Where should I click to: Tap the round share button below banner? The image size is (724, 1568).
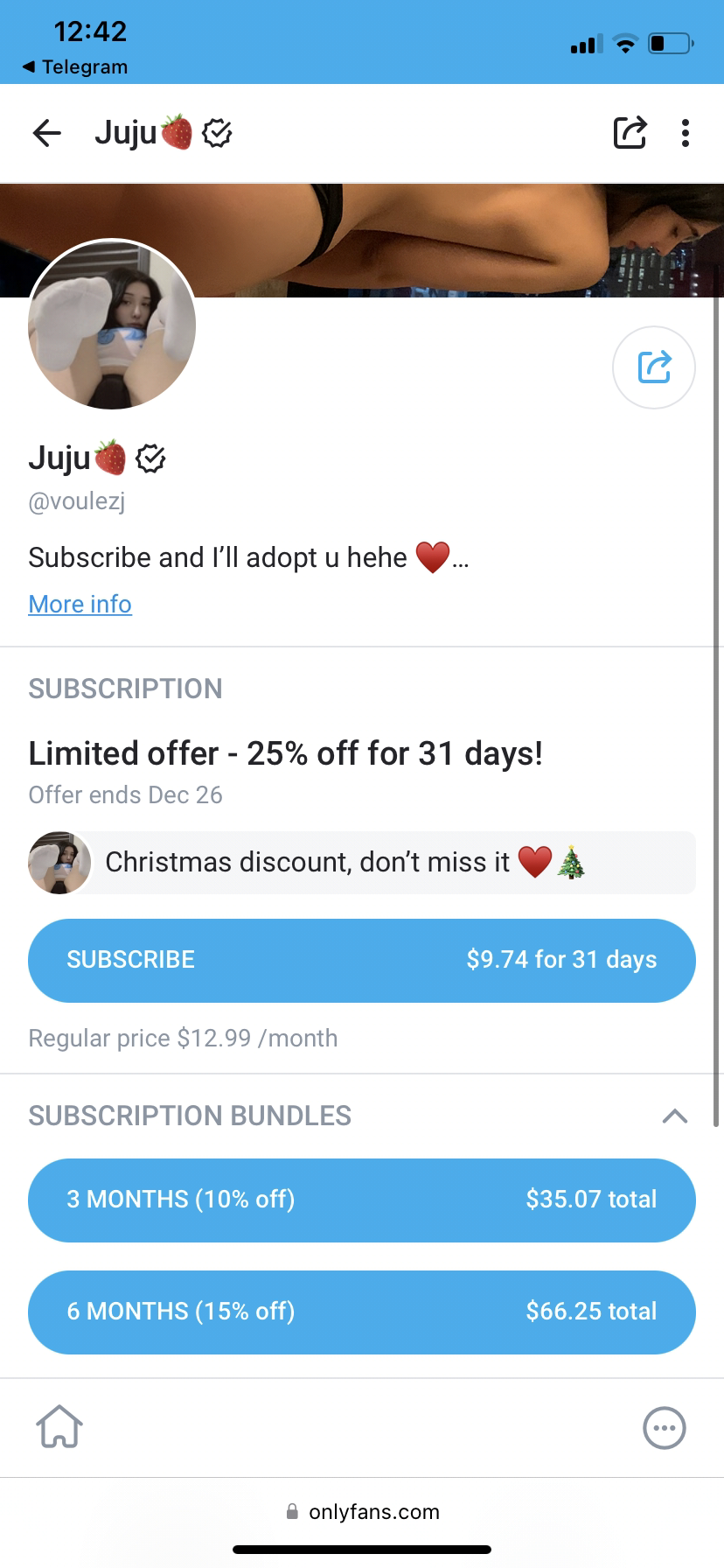[x=653, y=367]
